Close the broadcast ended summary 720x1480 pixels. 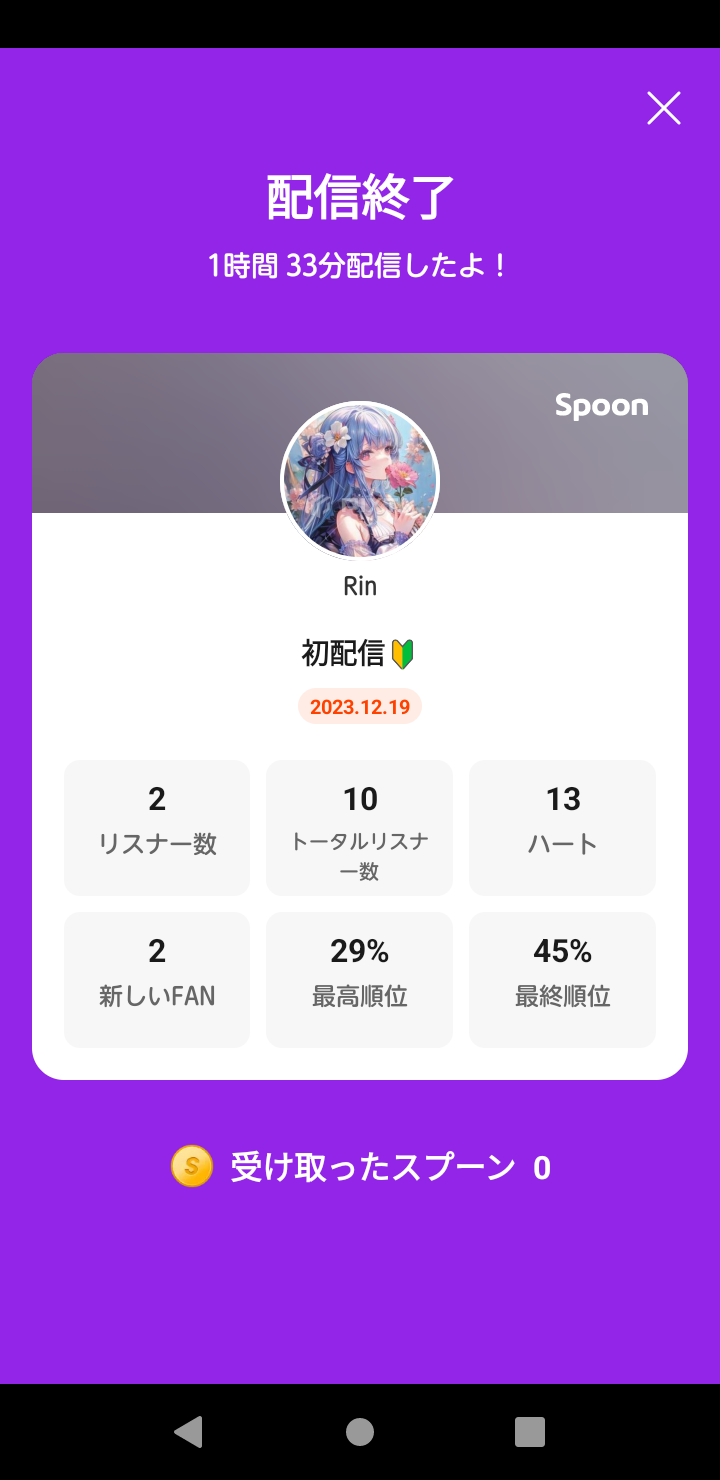coord(663,108)
